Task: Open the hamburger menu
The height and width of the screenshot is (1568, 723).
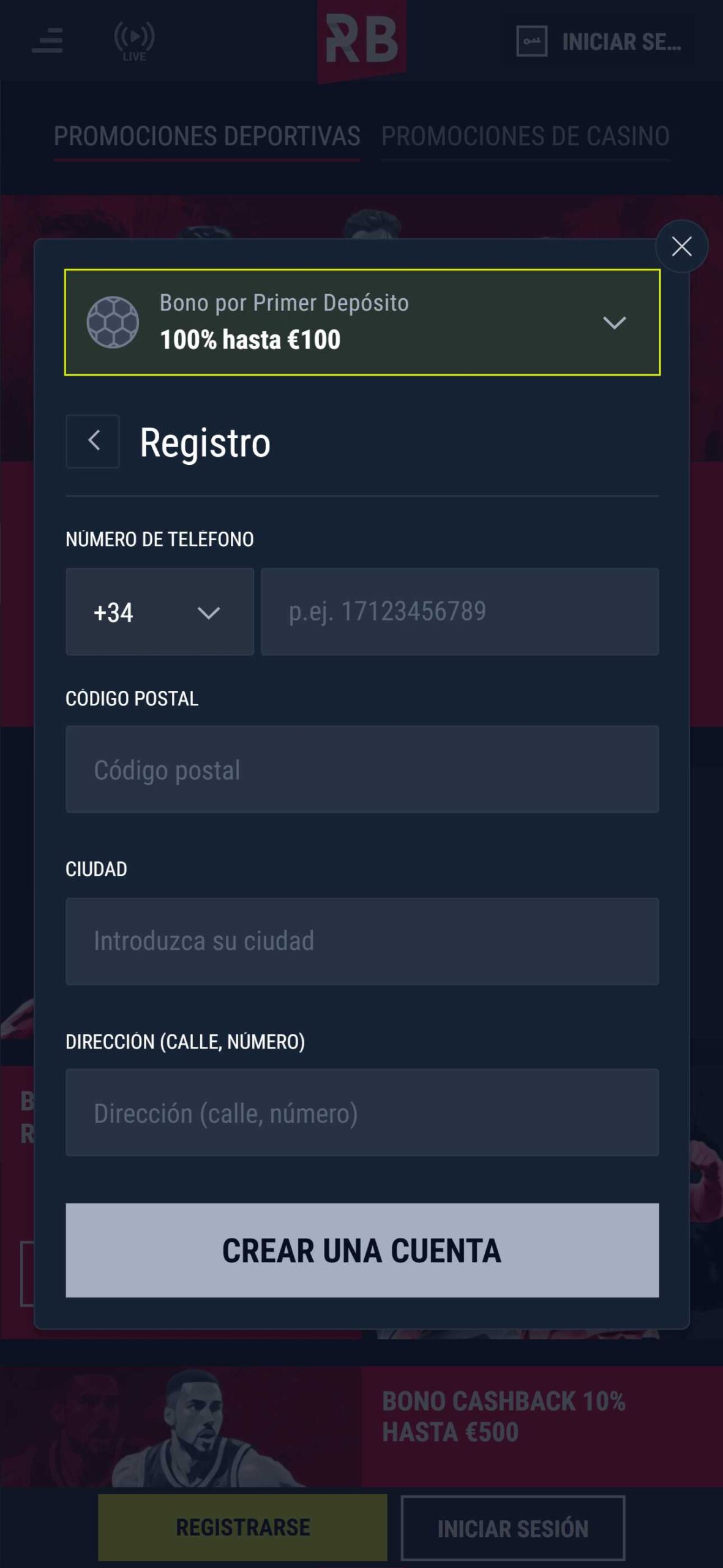Action: click(x=47, y=40)
